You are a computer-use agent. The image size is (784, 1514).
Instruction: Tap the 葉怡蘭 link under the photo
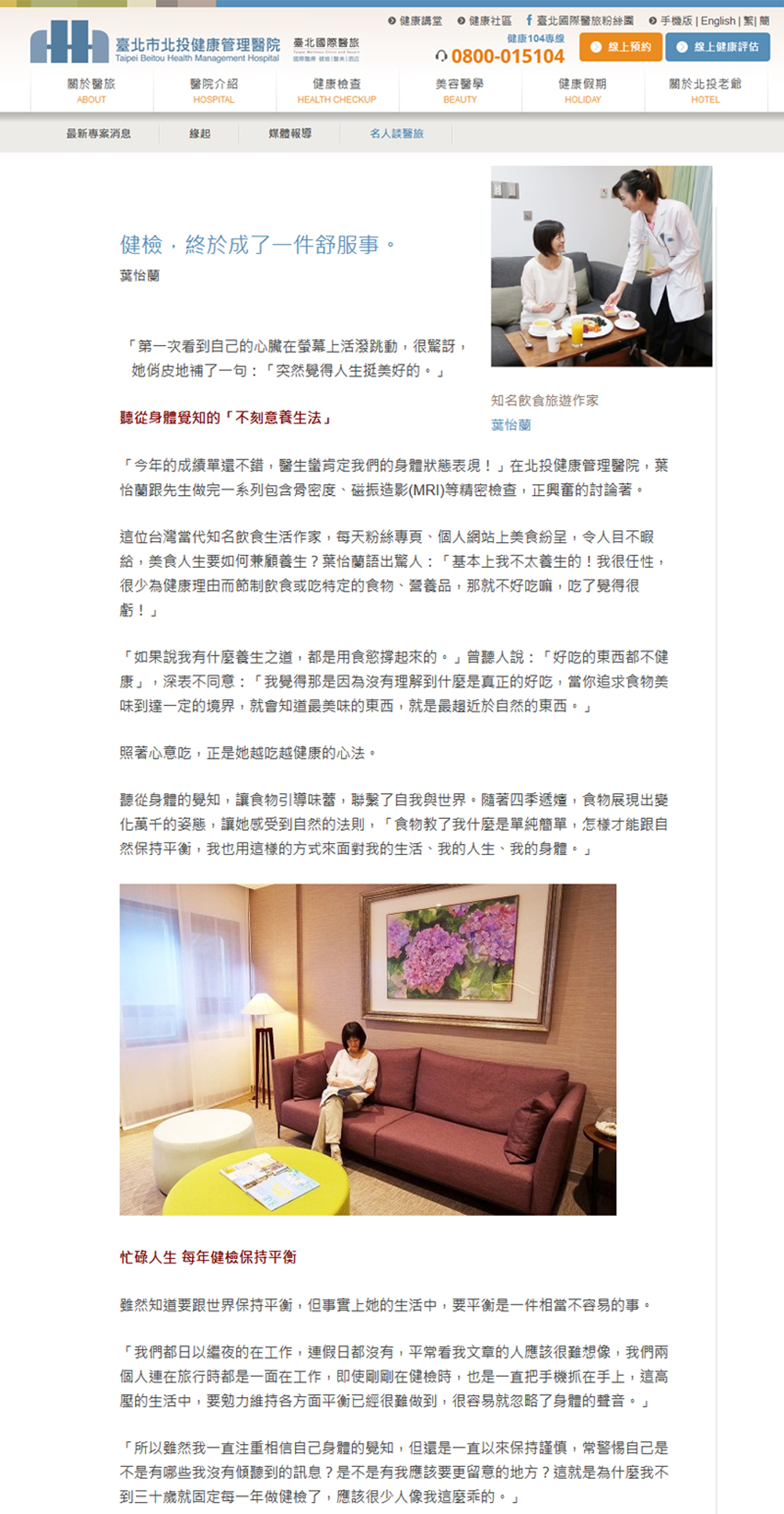511,425
